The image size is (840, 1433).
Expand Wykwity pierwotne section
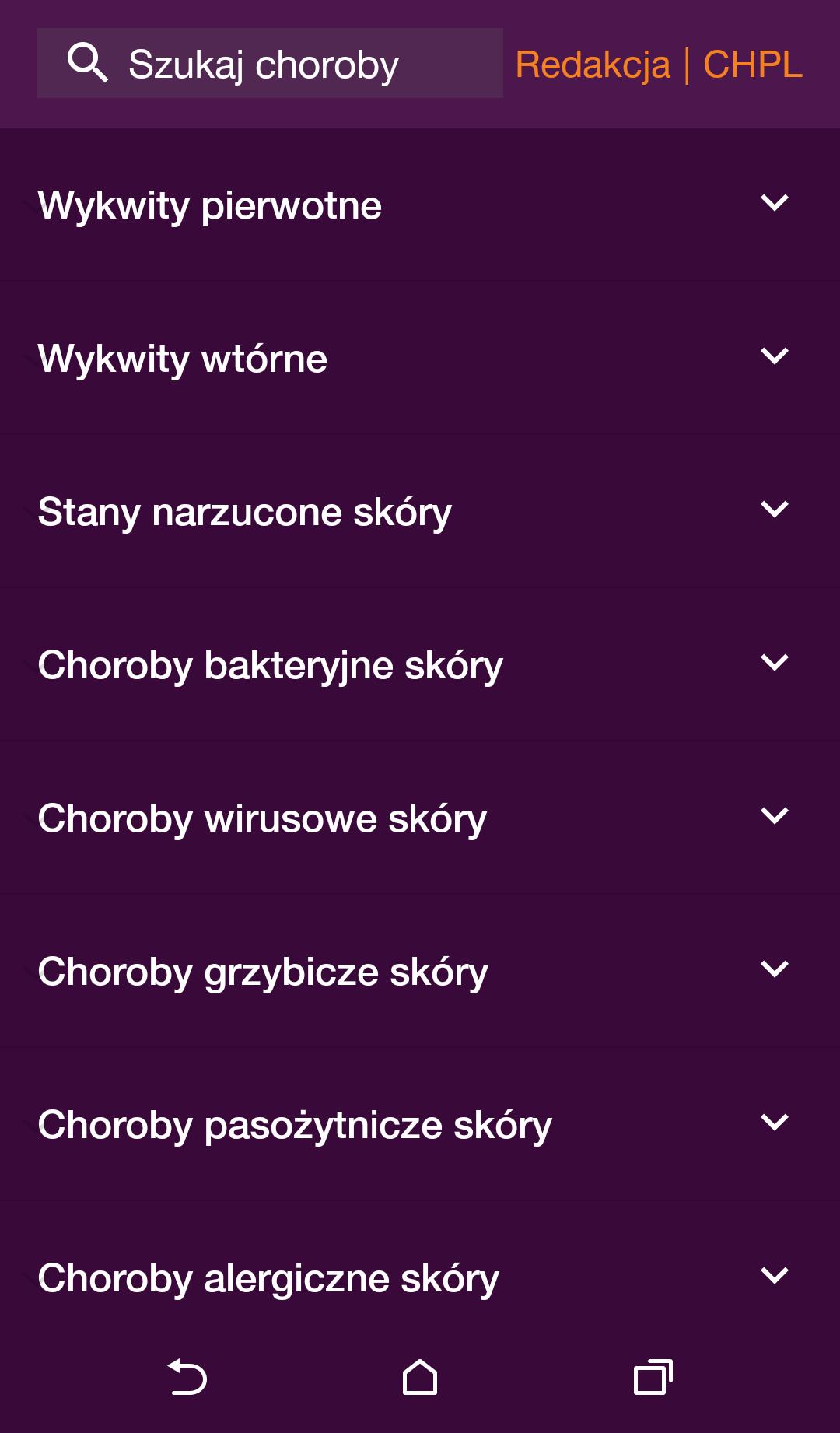[x=420, y=205]
